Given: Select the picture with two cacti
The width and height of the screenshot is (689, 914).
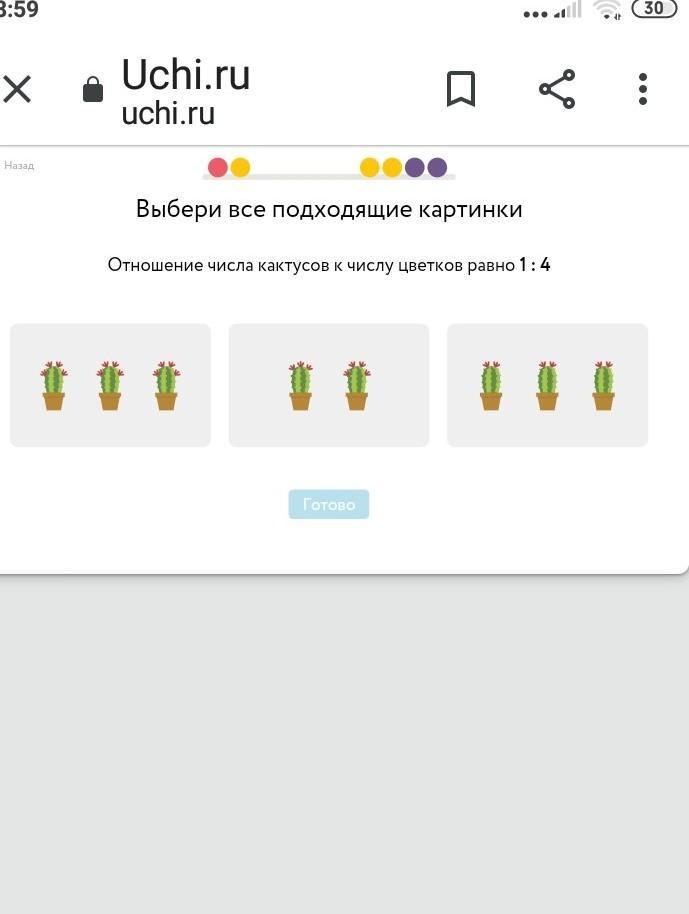Looking at the screenshot, I should [x=329, y=385].
